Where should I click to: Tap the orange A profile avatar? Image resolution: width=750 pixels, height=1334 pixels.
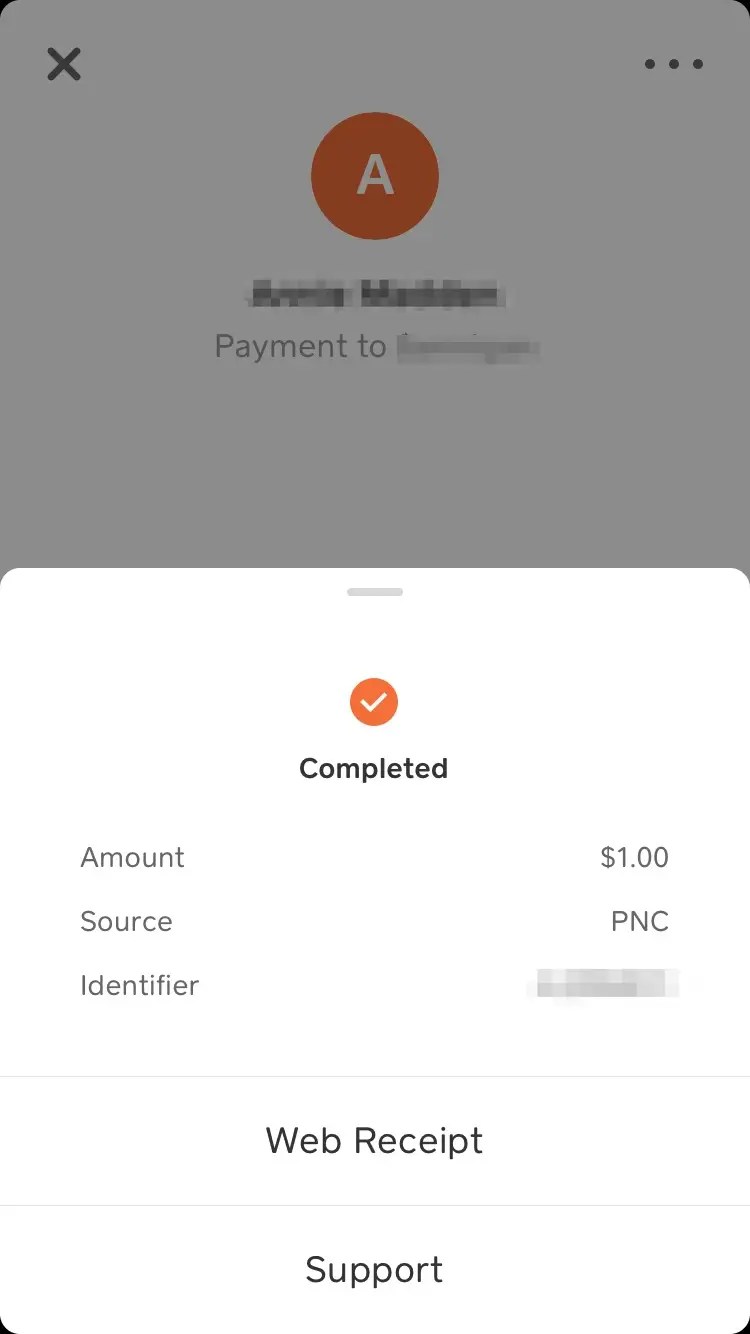pyautogui.click(x=375, y=175)
